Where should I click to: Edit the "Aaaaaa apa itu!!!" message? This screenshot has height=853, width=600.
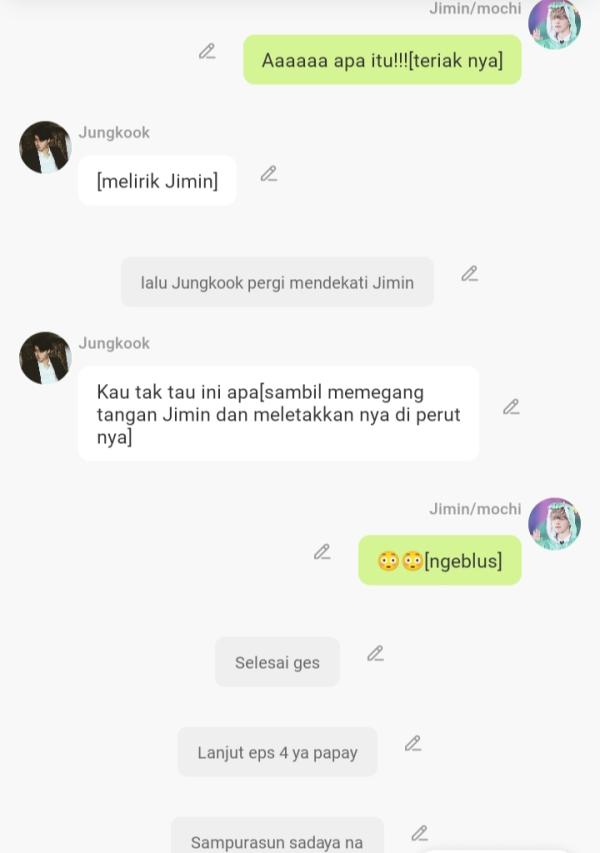(207, 51)
